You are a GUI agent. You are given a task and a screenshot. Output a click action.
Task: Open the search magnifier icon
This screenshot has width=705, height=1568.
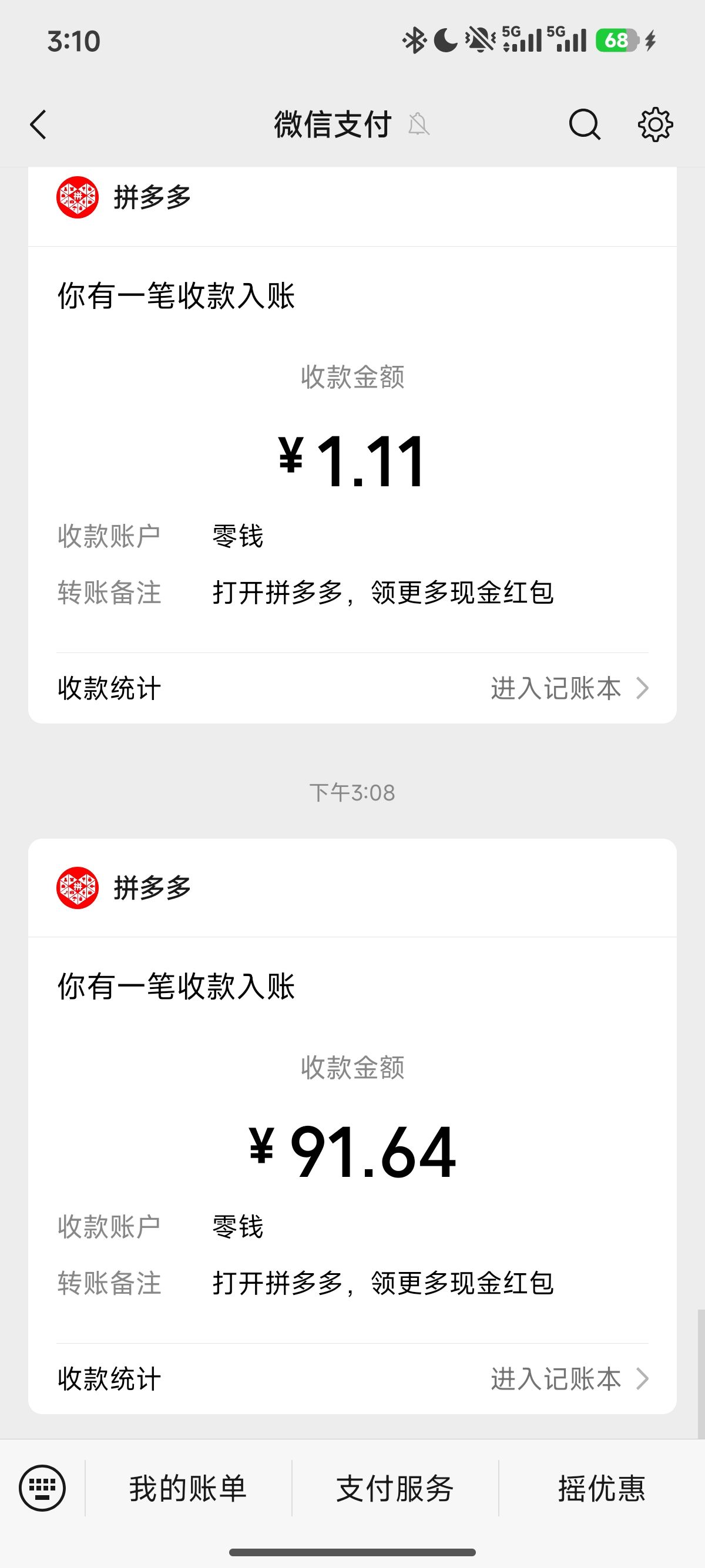coord(585,125)
